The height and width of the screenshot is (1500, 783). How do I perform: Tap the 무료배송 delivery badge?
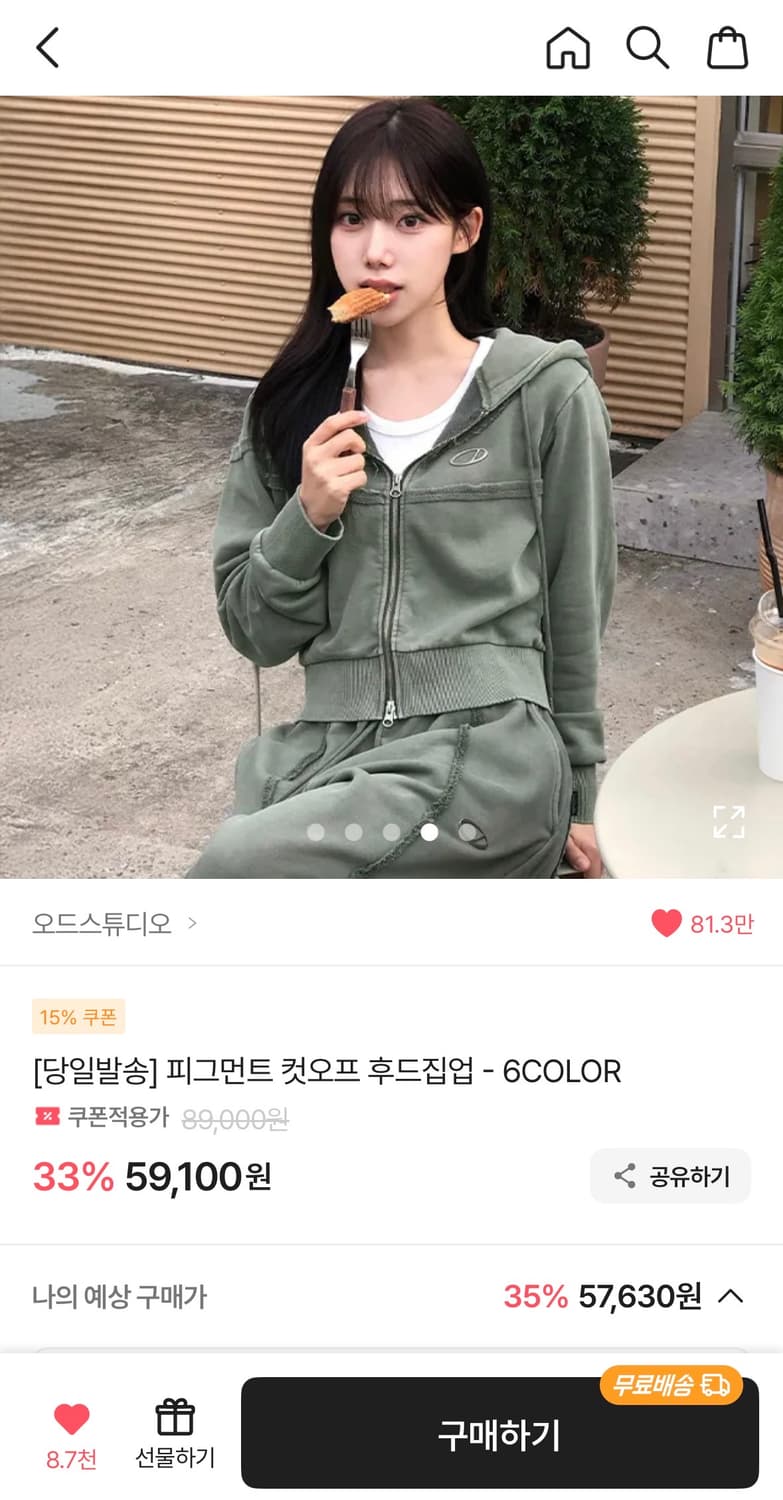[670, 1386]
